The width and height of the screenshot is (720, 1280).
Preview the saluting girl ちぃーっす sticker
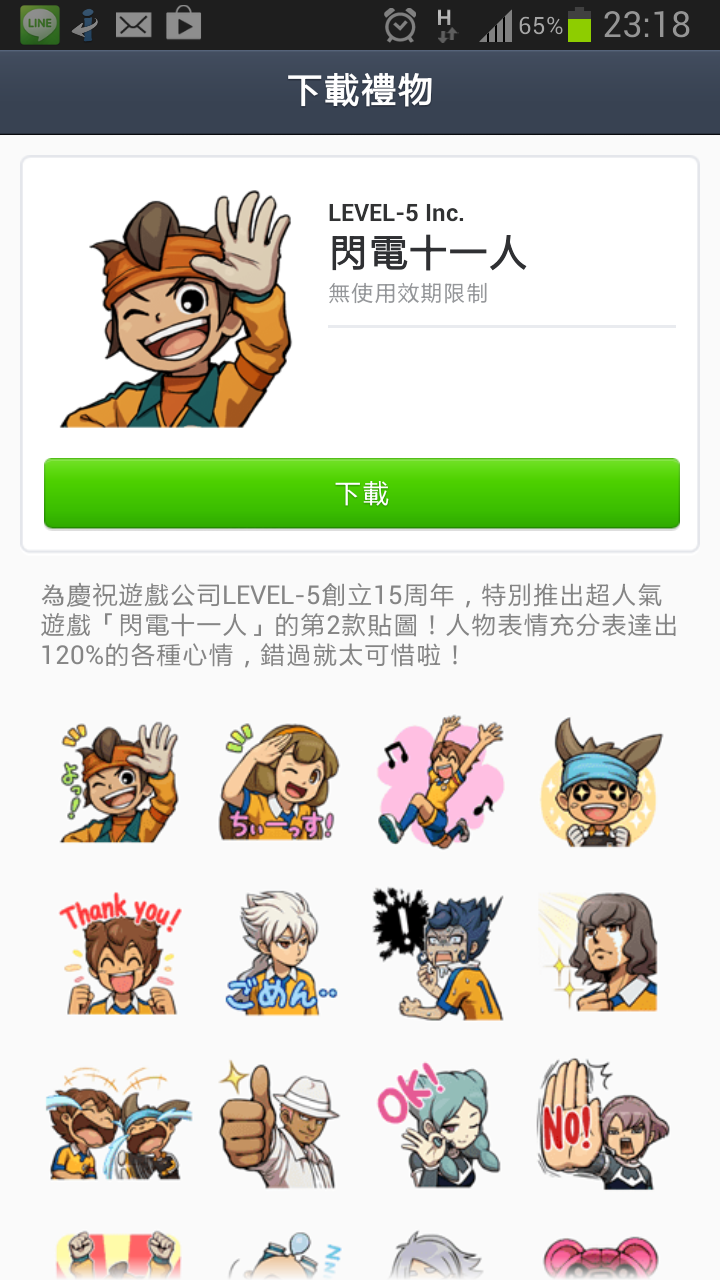tap(279, 782)
